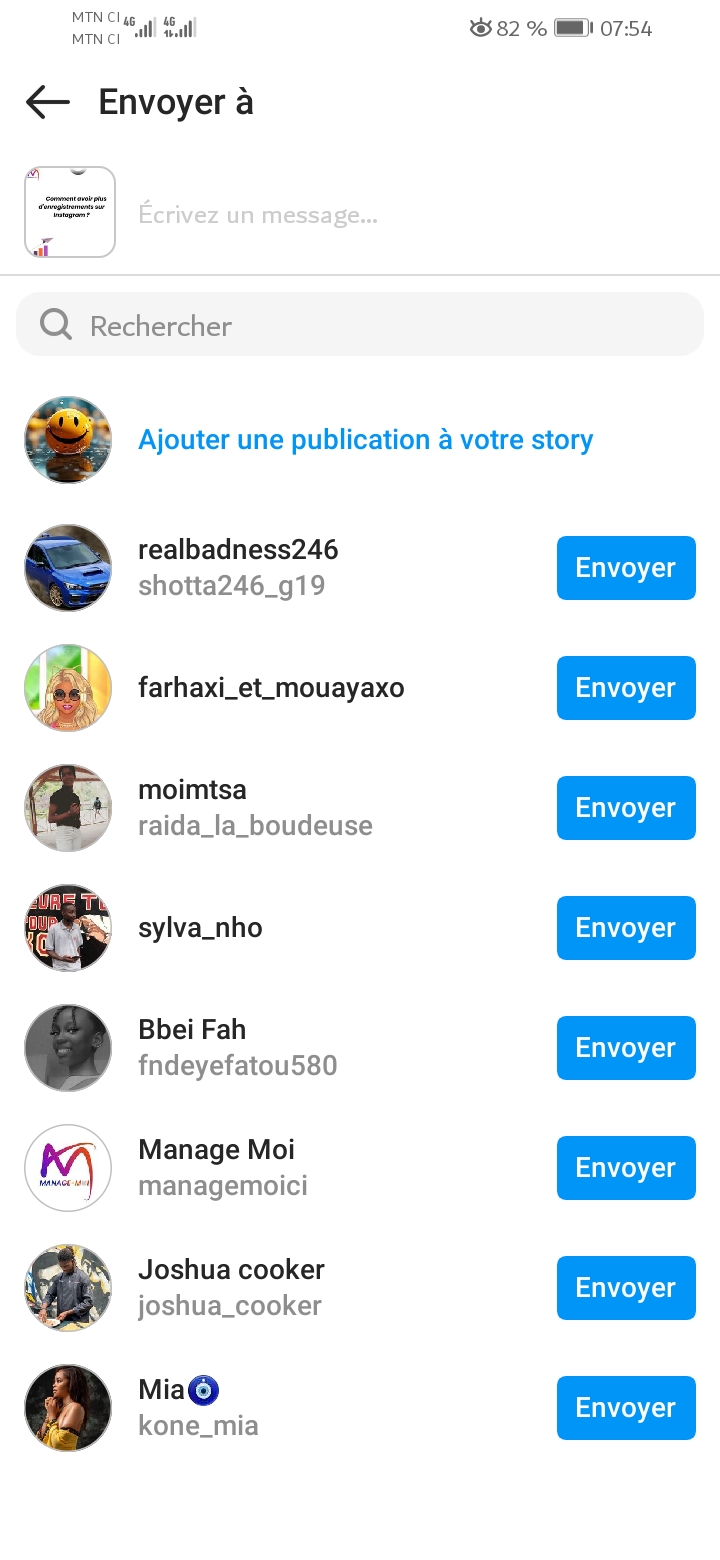Share with Bbei Fah via Envoyer

pyautogui.click(x=626, y=1048)
